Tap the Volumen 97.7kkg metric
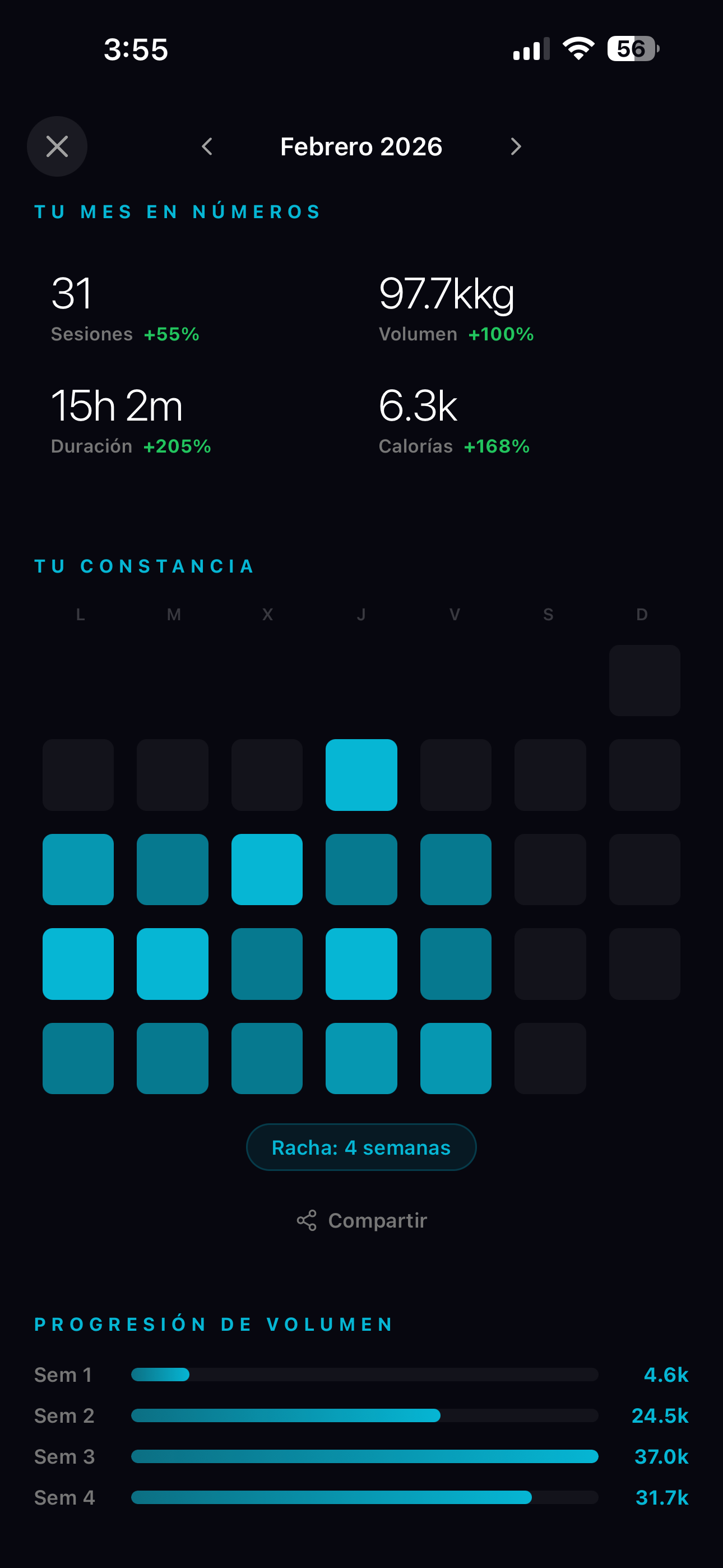Viewport: 723px width, 1568px height. point(446,294)
